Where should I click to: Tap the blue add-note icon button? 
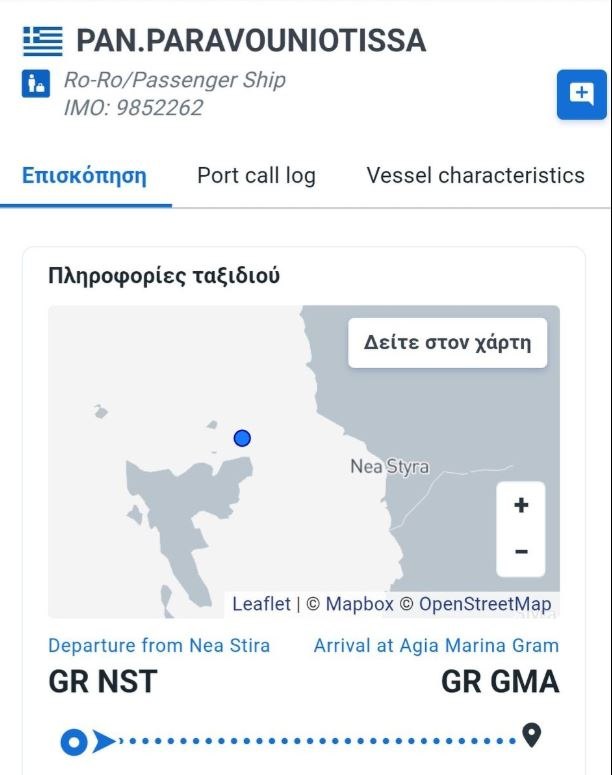(581, 94)
